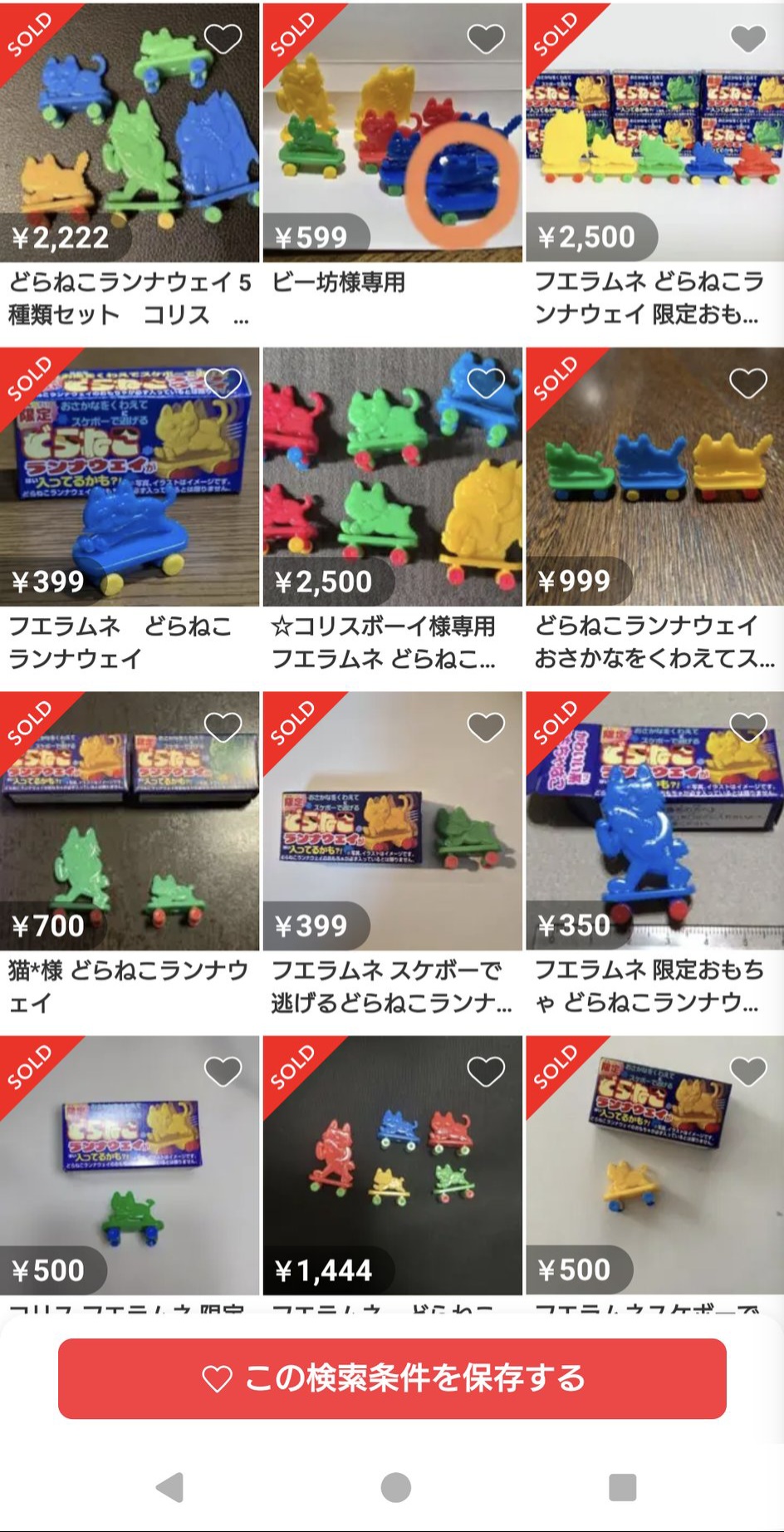784x1532 pixels.
Task: Go to the home screen
Action: [x=395, y=1487]
